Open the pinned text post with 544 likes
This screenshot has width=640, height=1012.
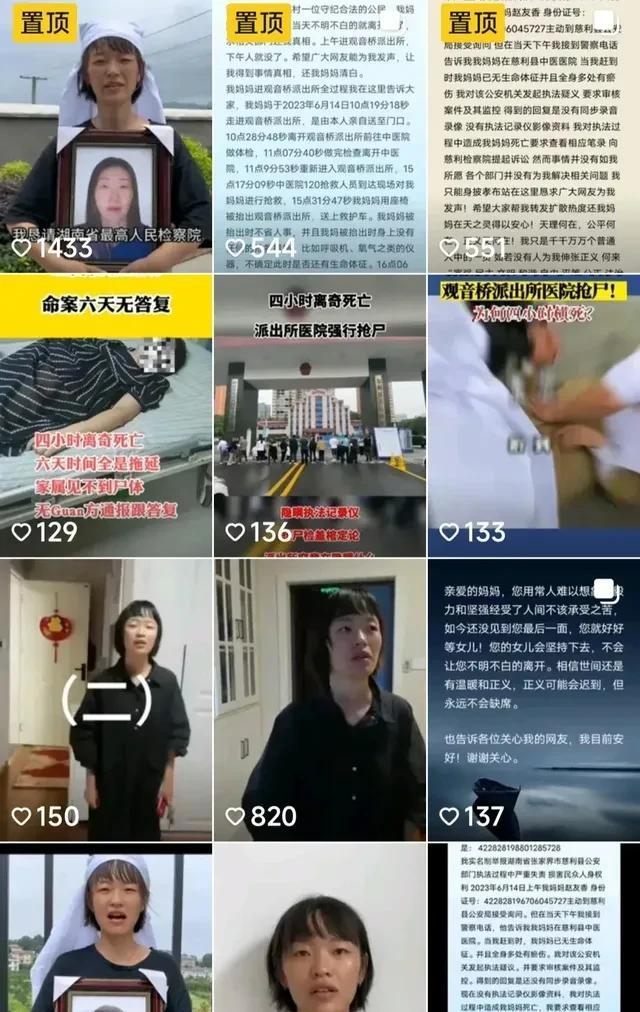click(x=320, y=135)
